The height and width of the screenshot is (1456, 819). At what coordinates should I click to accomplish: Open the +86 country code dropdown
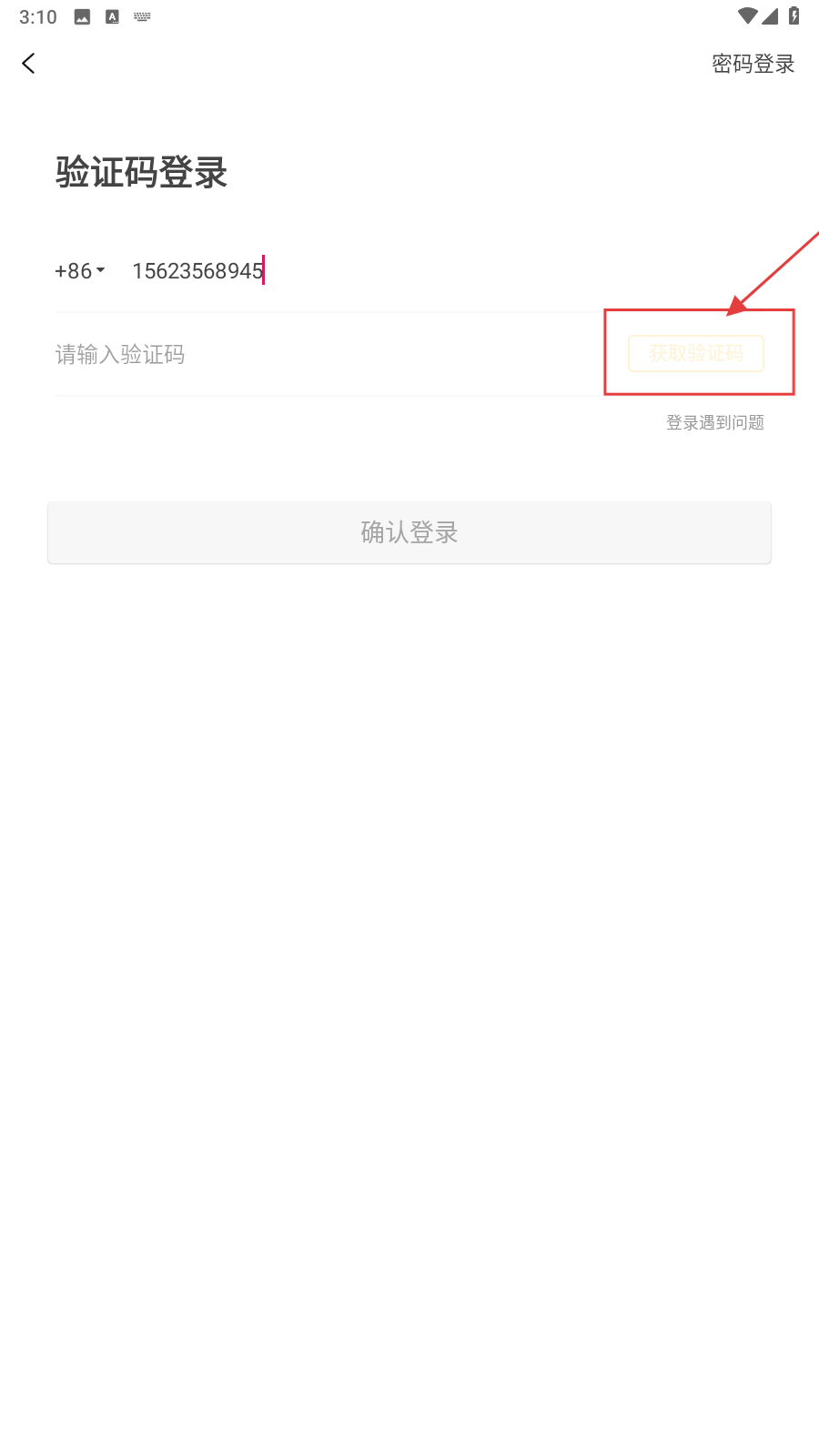(80, 271)
